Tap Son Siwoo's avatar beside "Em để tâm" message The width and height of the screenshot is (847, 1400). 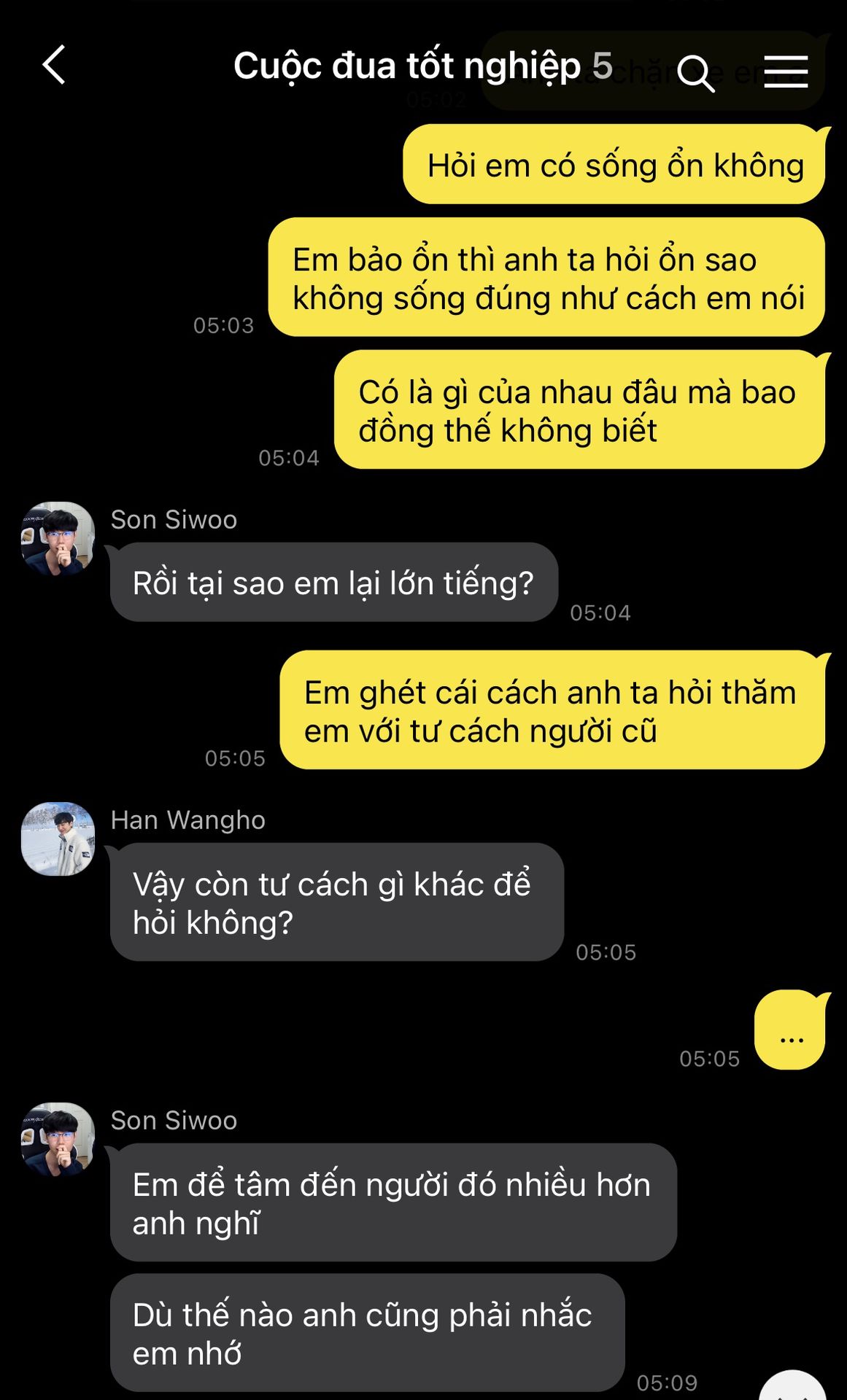58,1139
